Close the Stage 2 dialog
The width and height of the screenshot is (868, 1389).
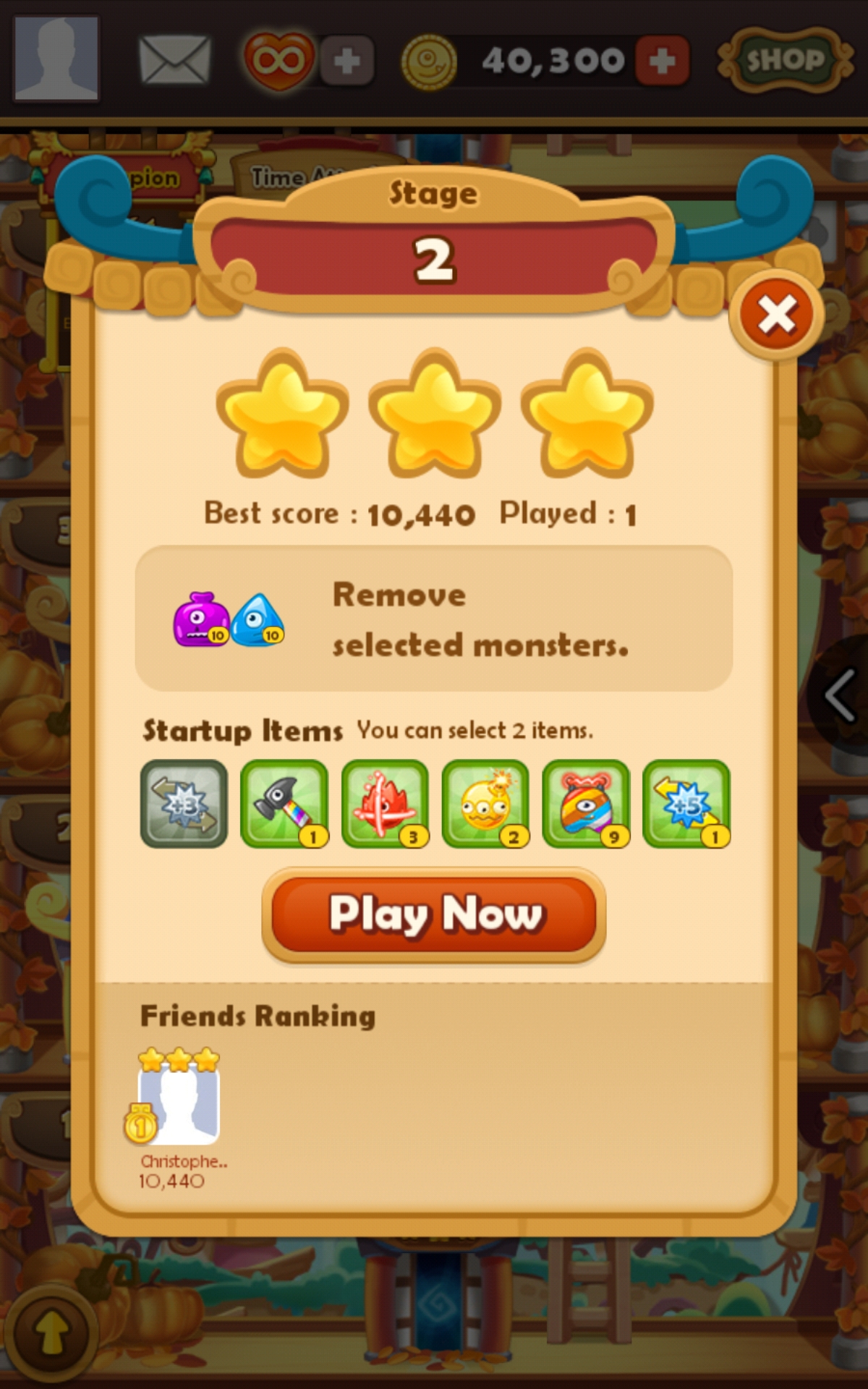[776, 315]
